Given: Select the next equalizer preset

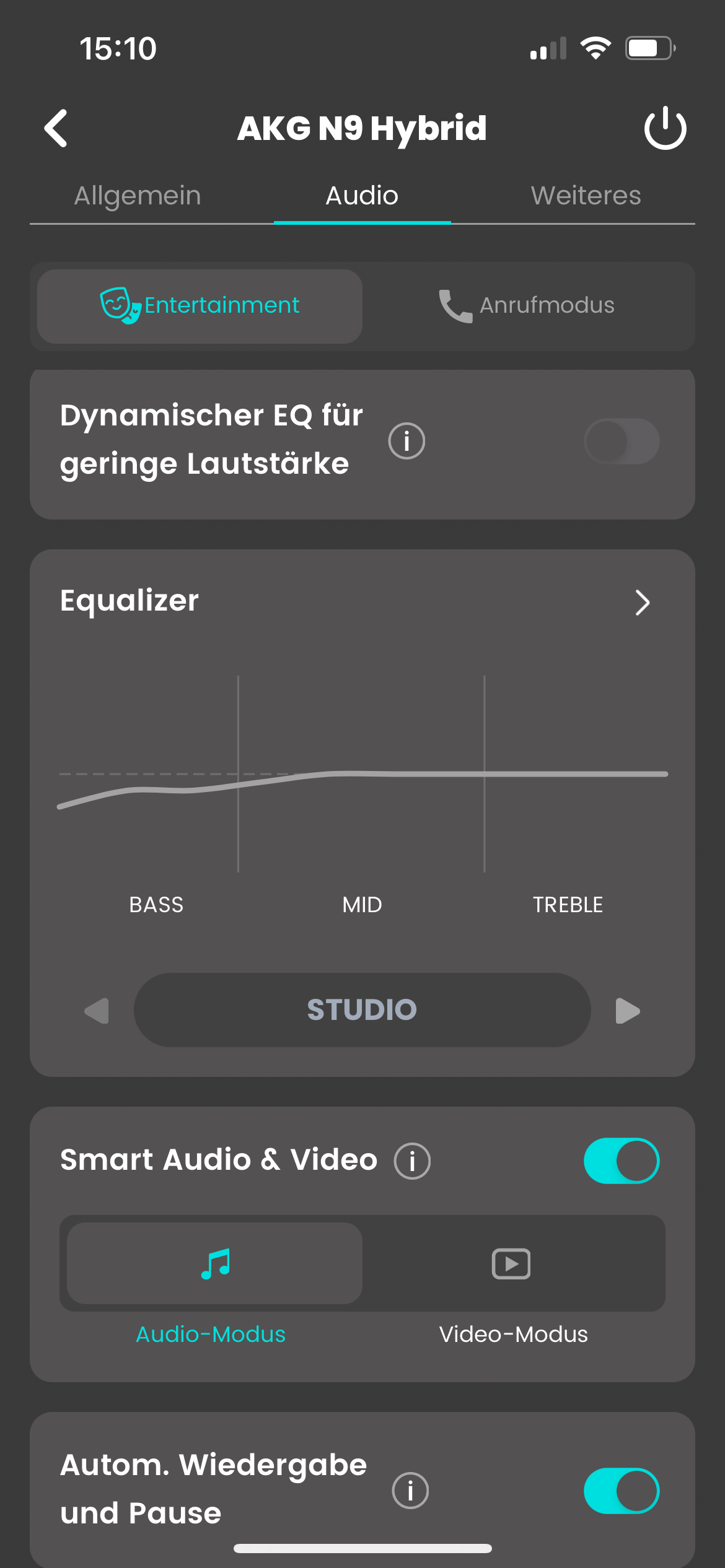Looking at the screenshot, I should [x=628, y=1011].
